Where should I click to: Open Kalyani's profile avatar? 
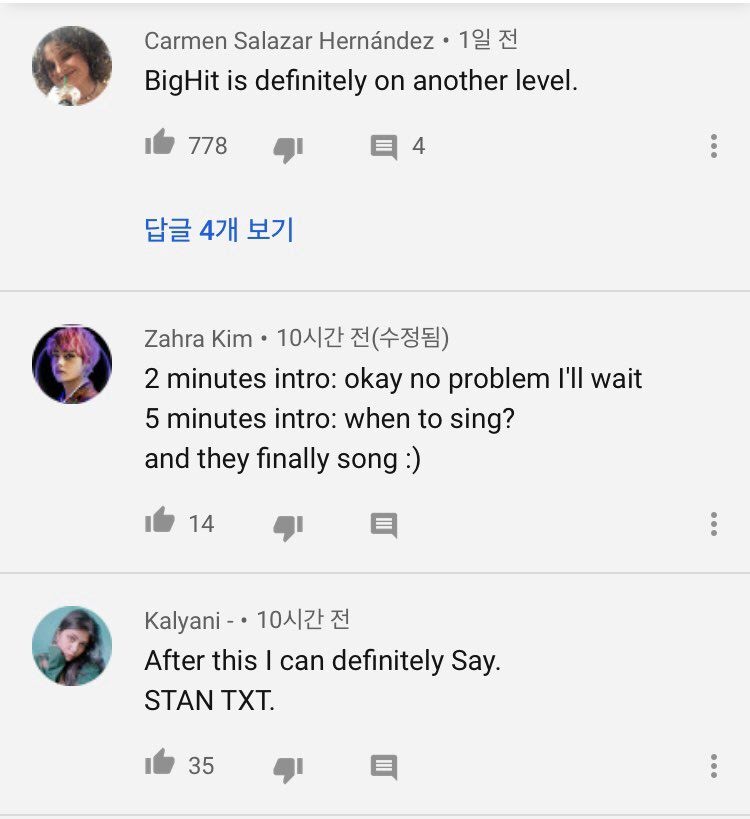(x=72, y=646)
